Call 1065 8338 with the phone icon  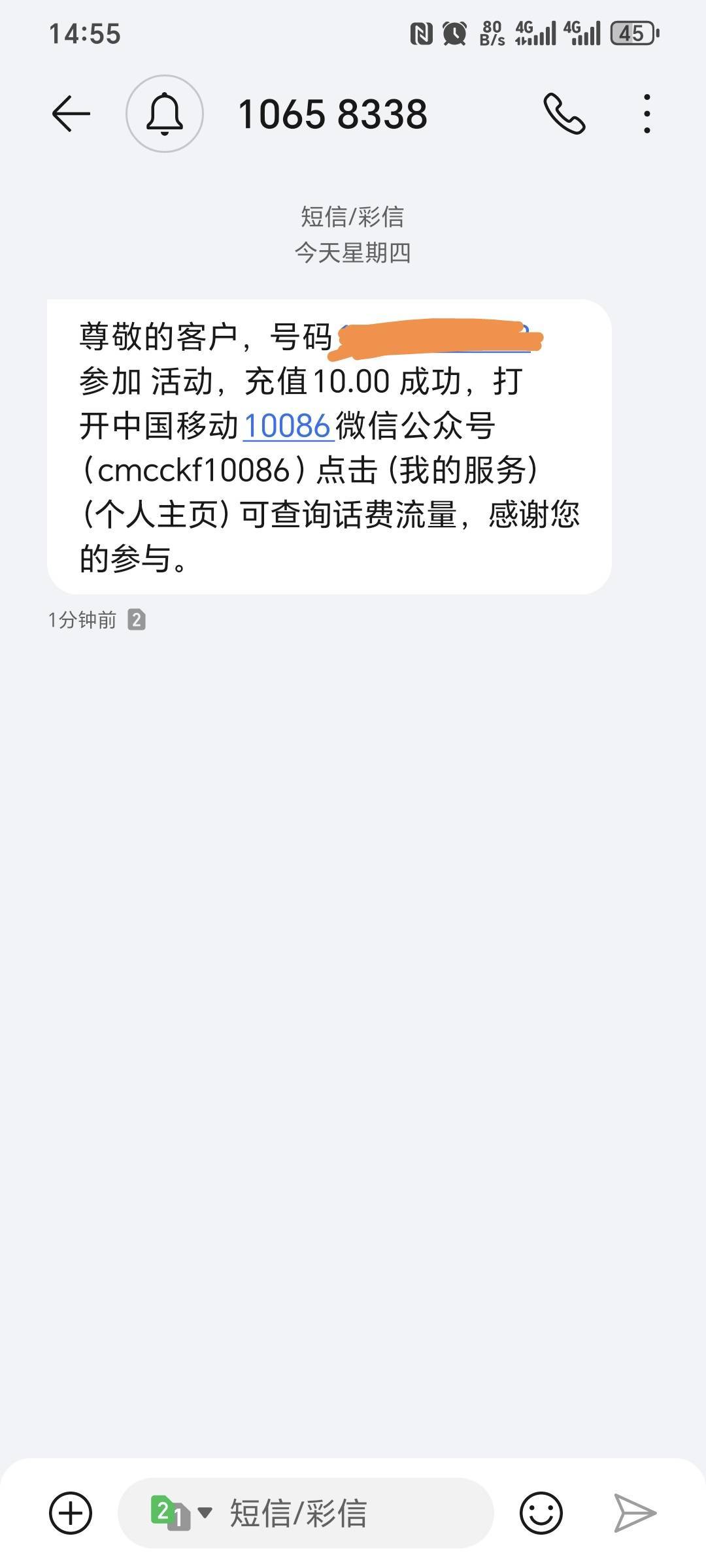click(565, 114)
